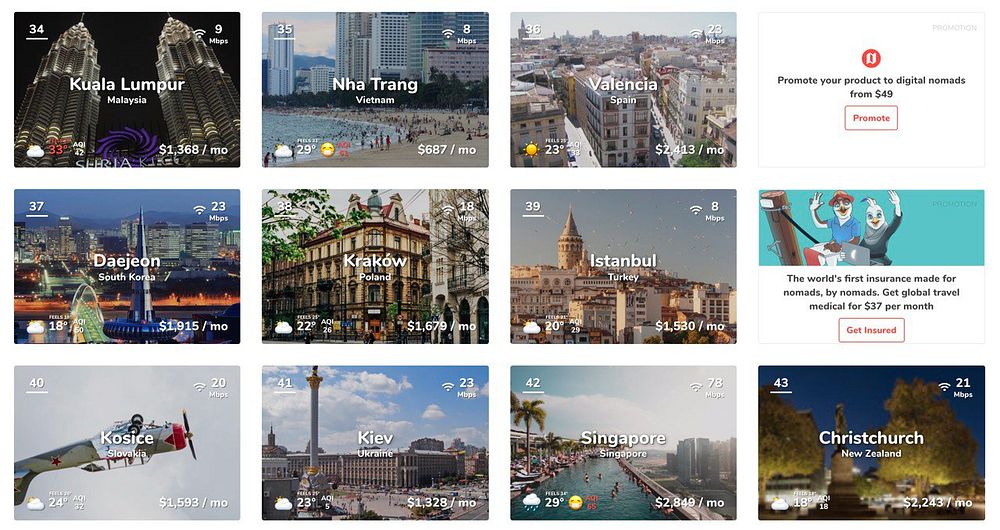Open the Nha Trang city card

(x=375, y=90)
